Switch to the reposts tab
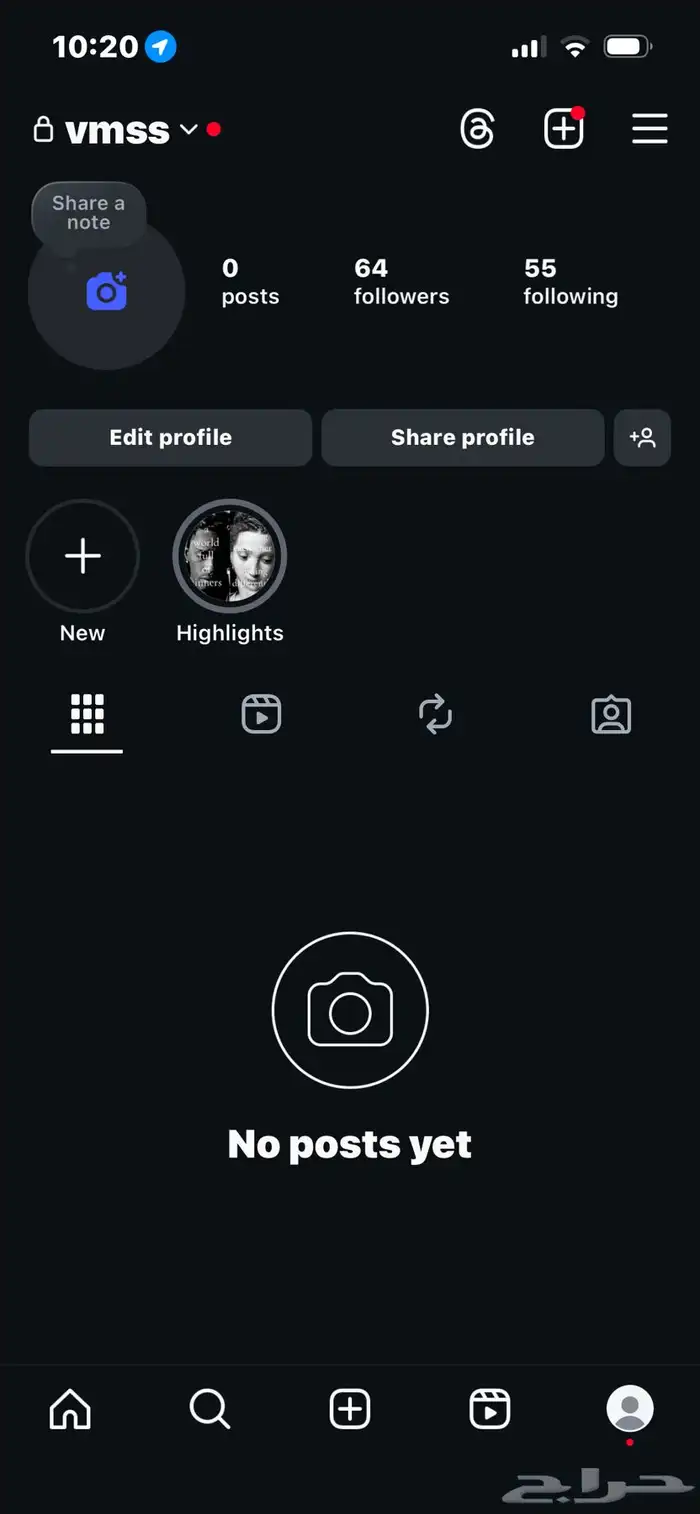This screenshot has height=1514, width=700. (x=436, y=715)
